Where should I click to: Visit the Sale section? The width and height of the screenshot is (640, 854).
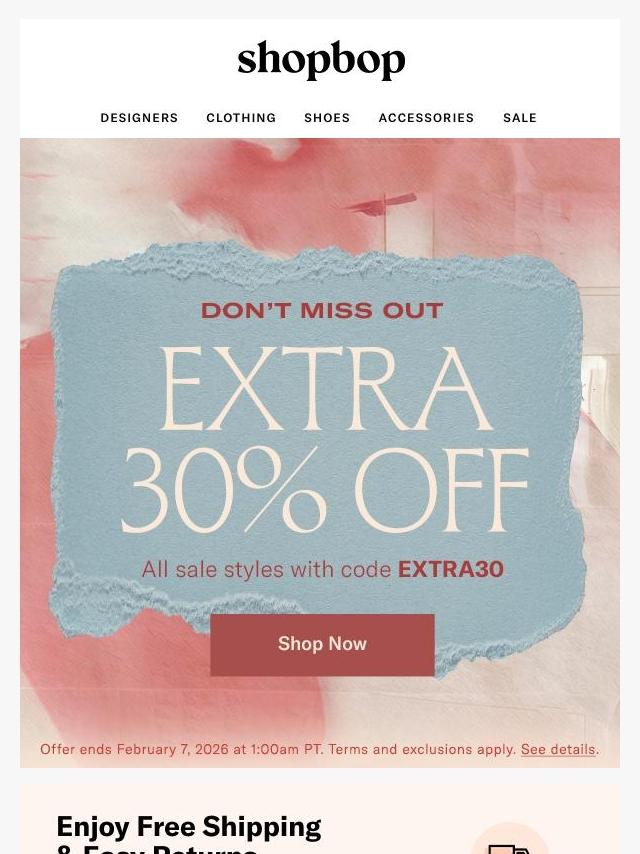click(x=520, y=118)
